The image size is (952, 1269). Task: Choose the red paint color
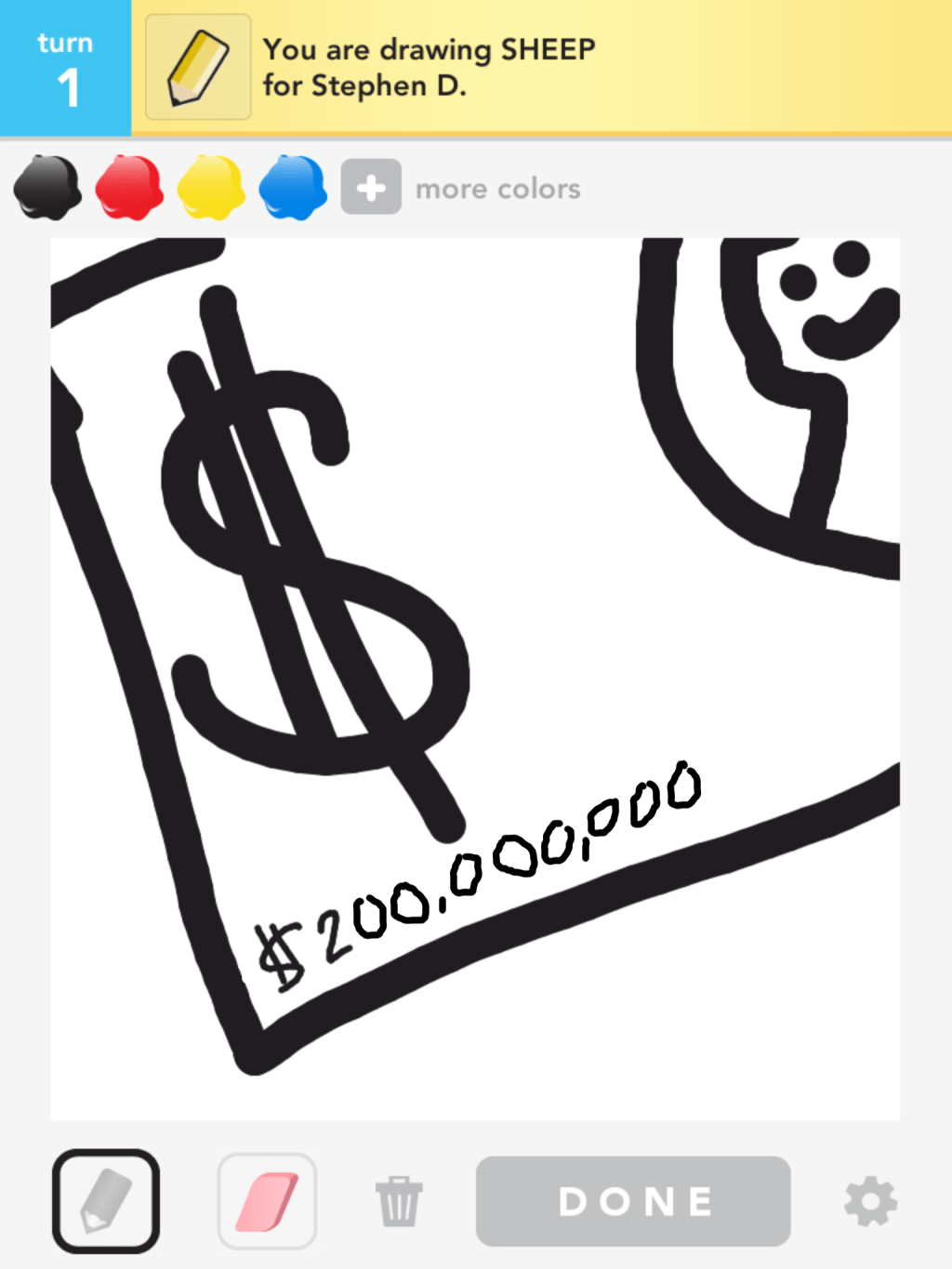(129, 187)
